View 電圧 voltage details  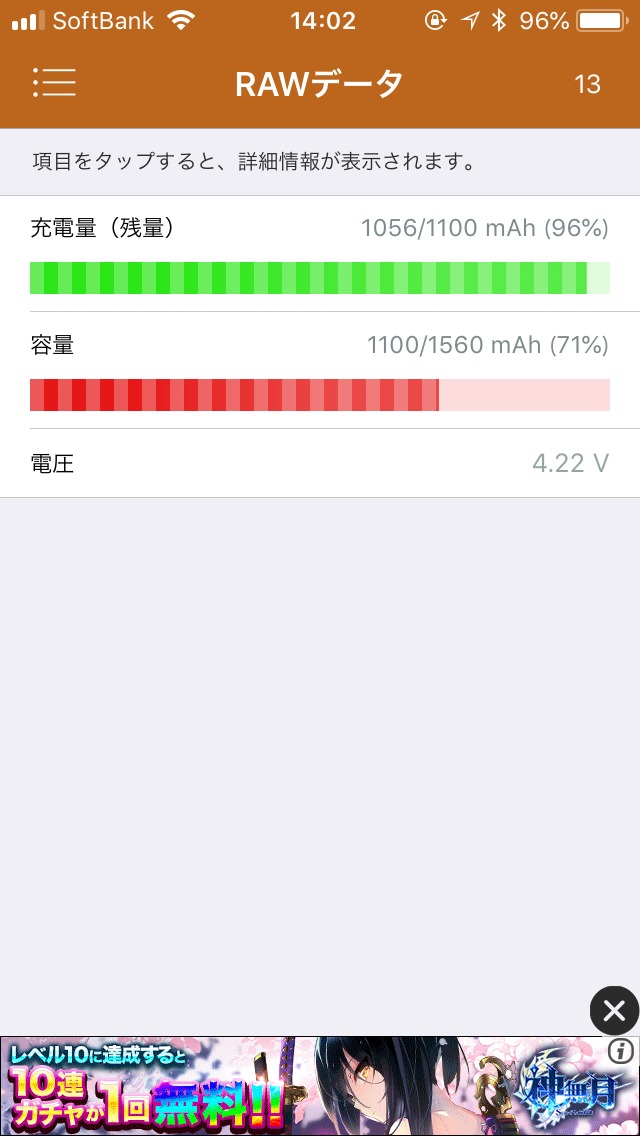(x=320, y=463)
